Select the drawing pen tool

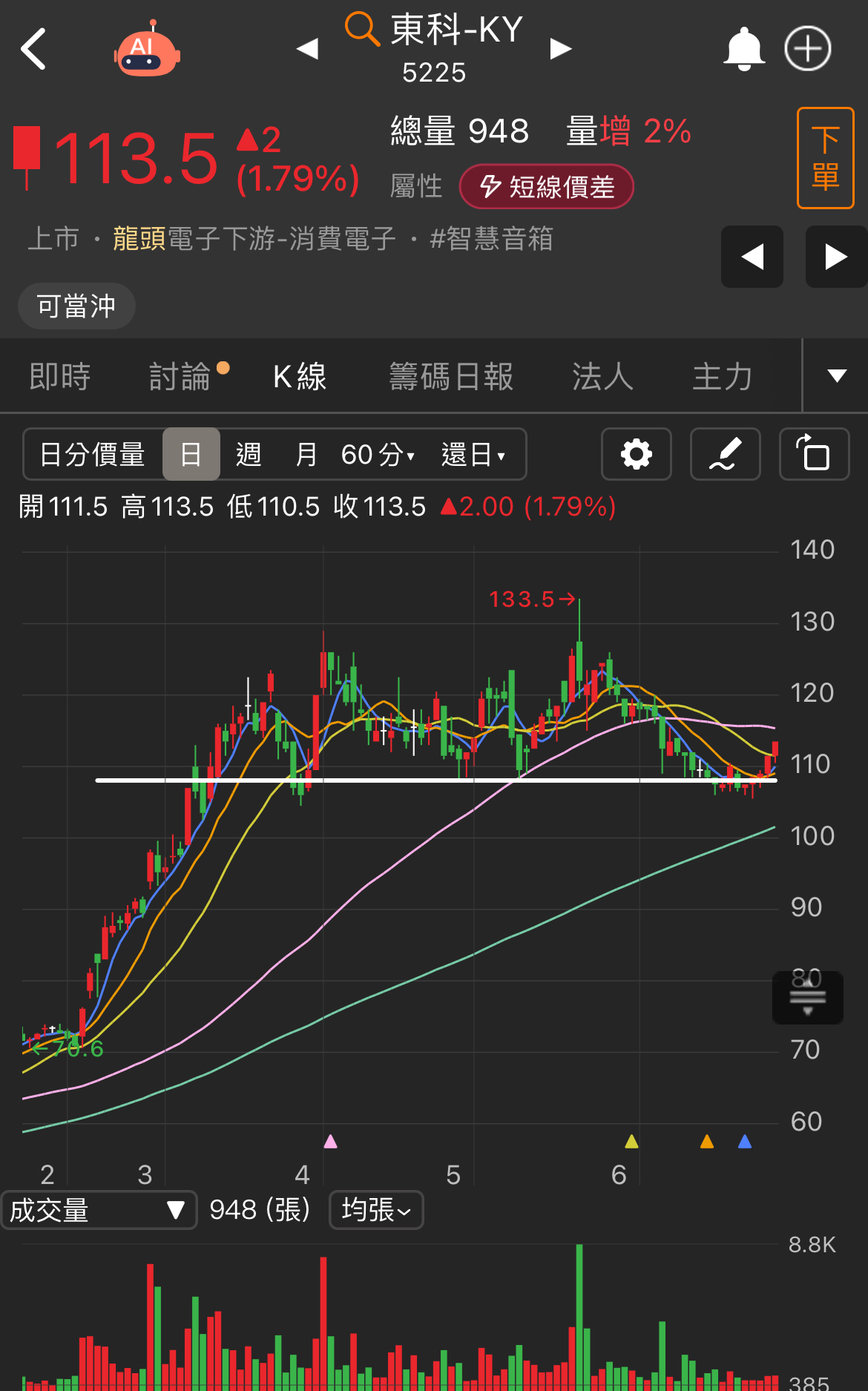(x=725, y=455)
